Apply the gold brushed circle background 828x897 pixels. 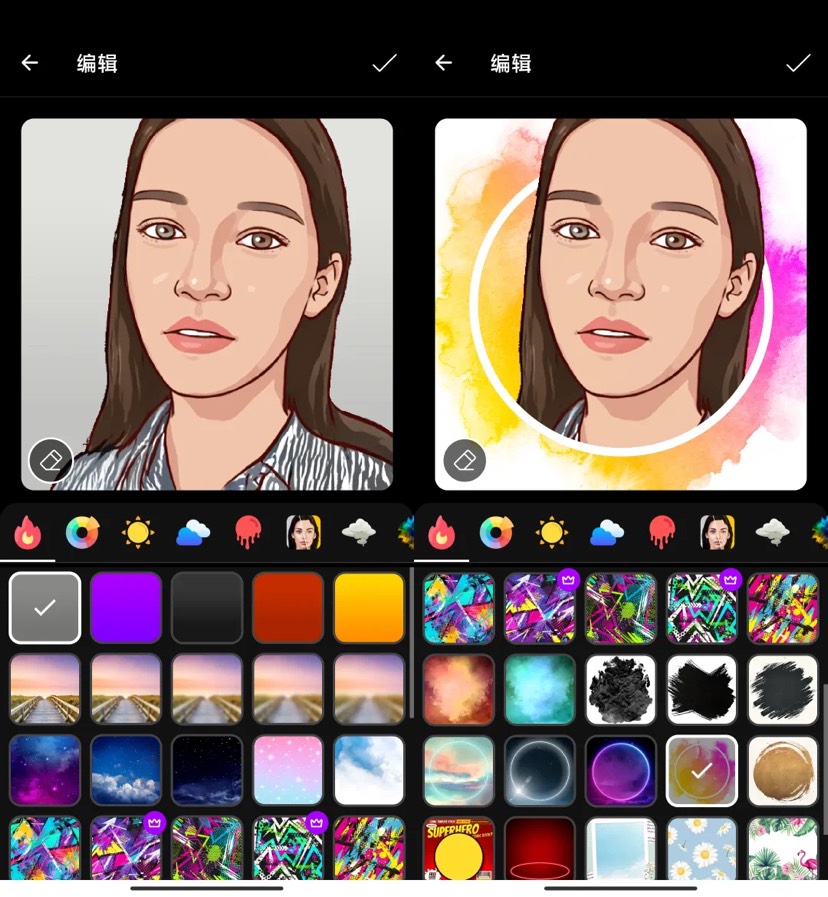pos(783,771)
